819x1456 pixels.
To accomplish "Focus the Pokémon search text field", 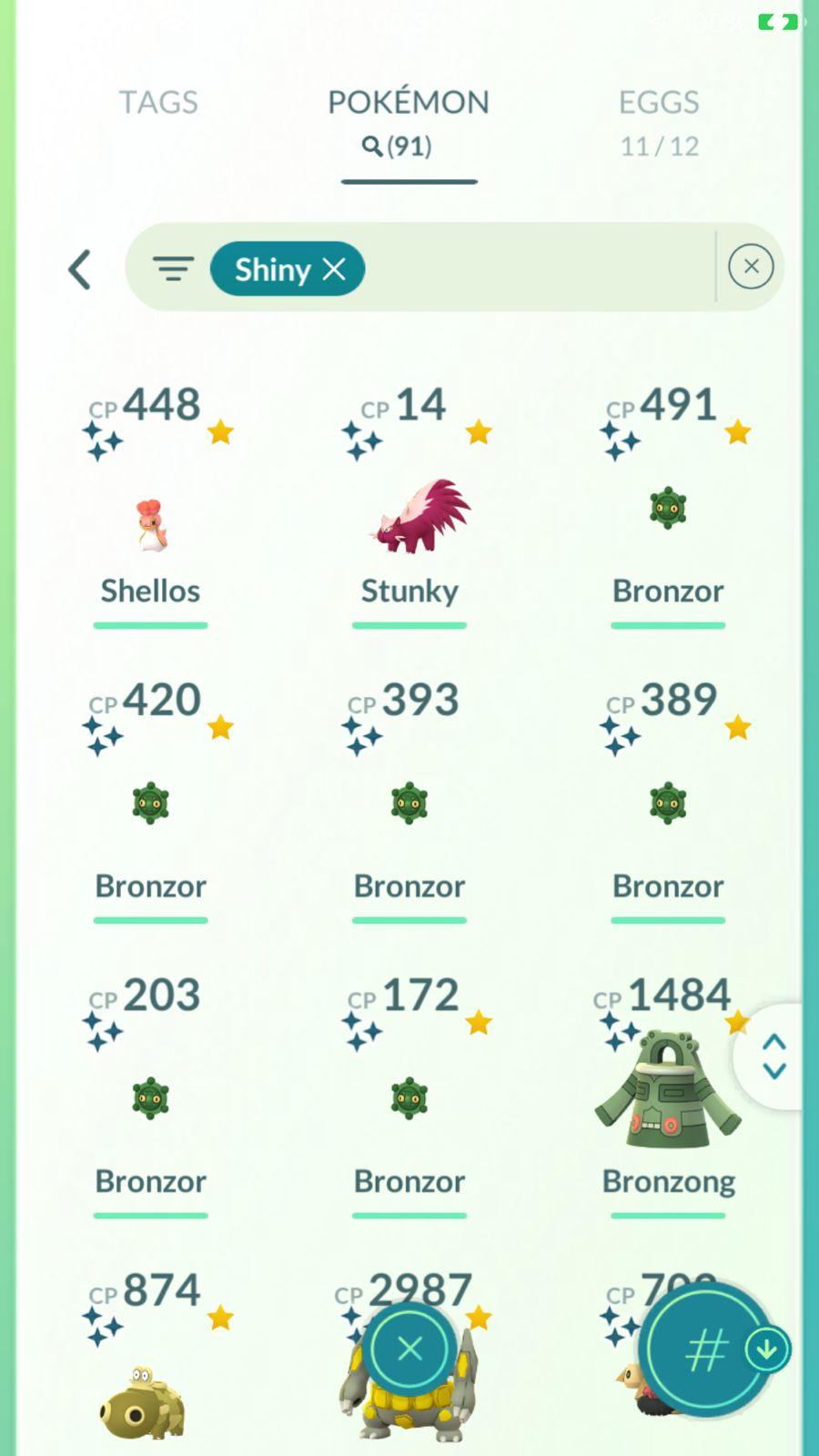I will tap(537, 268).
